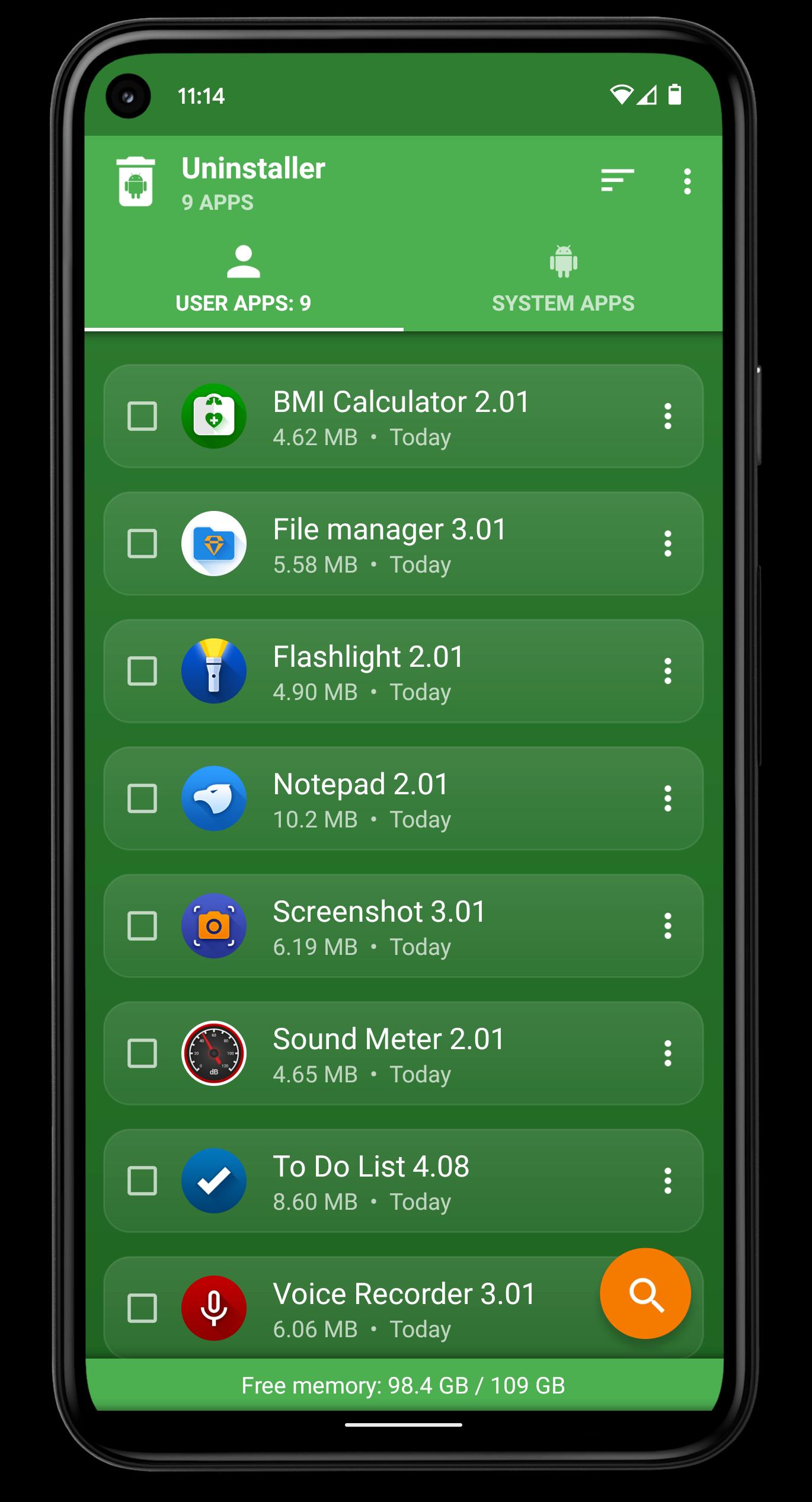This screenshot has width=812, height=1502.
Task: Tick the File manager checkbox
Action: pos(142,544)
